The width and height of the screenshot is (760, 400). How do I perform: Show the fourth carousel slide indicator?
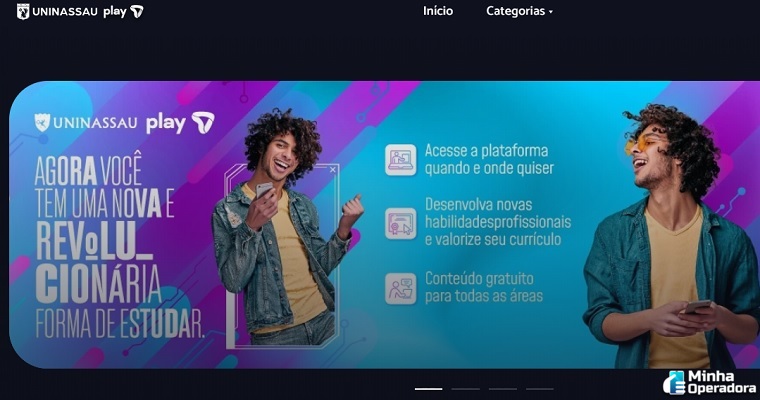click(x=539, y=388)
